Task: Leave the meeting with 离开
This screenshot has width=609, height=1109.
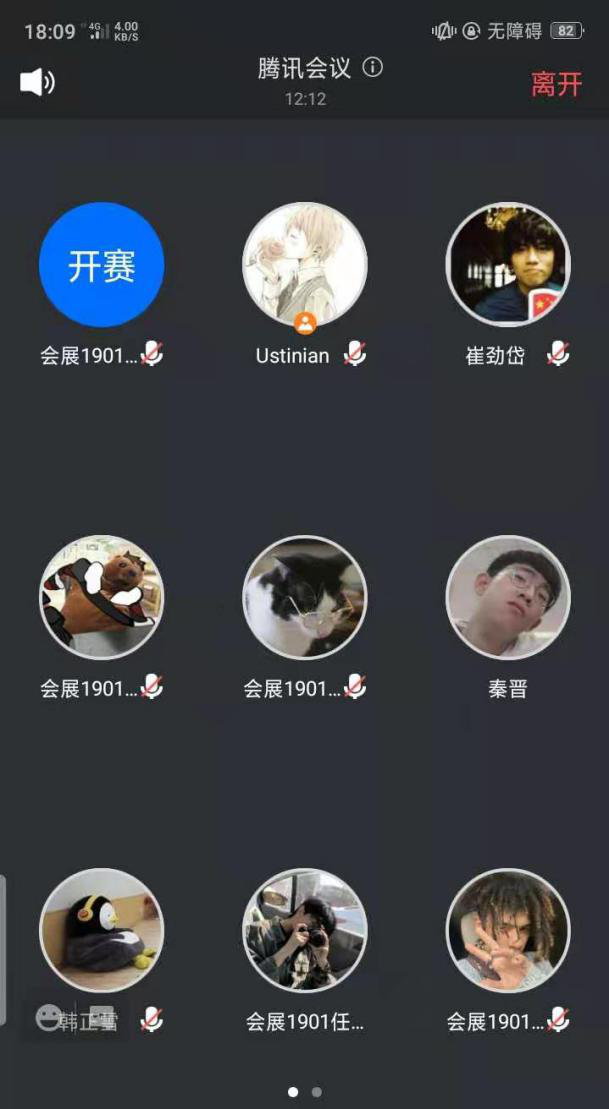Action: click(556, 84)
